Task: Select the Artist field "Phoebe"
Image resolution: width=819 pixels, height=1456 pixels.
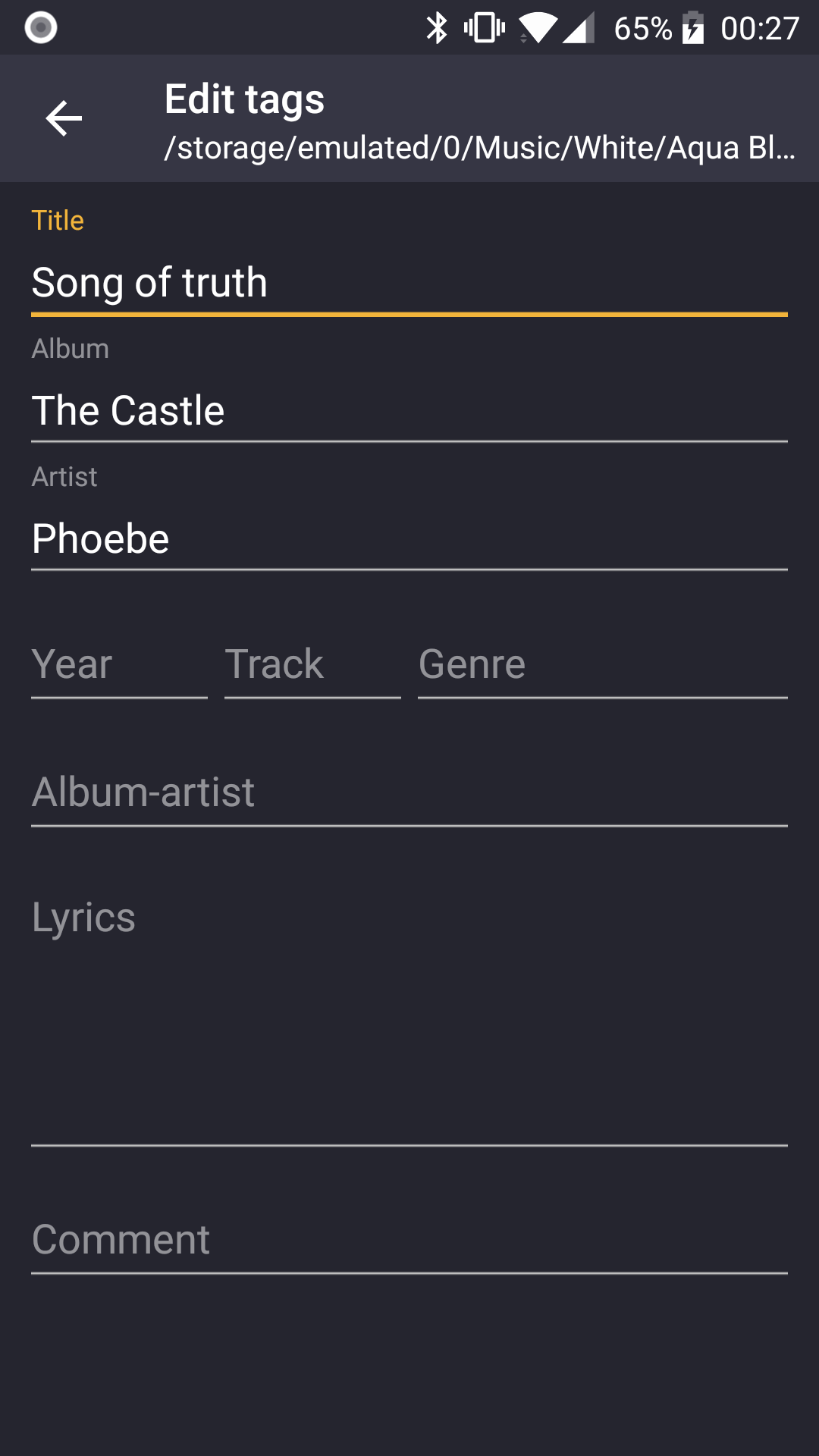Action: 409,539
